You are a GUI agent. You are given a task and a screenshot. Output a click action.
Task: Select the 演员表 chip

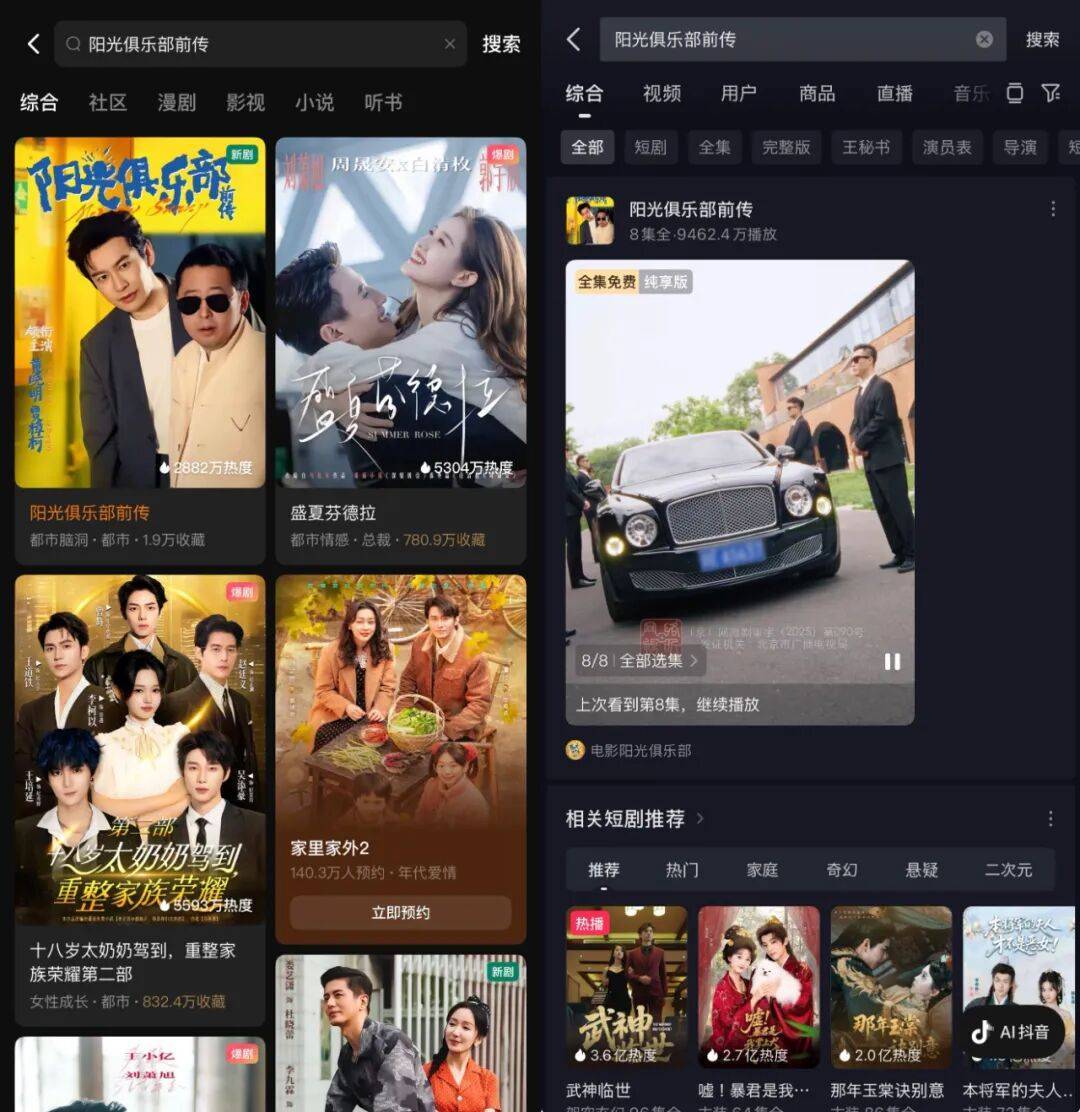coord(947,147)
